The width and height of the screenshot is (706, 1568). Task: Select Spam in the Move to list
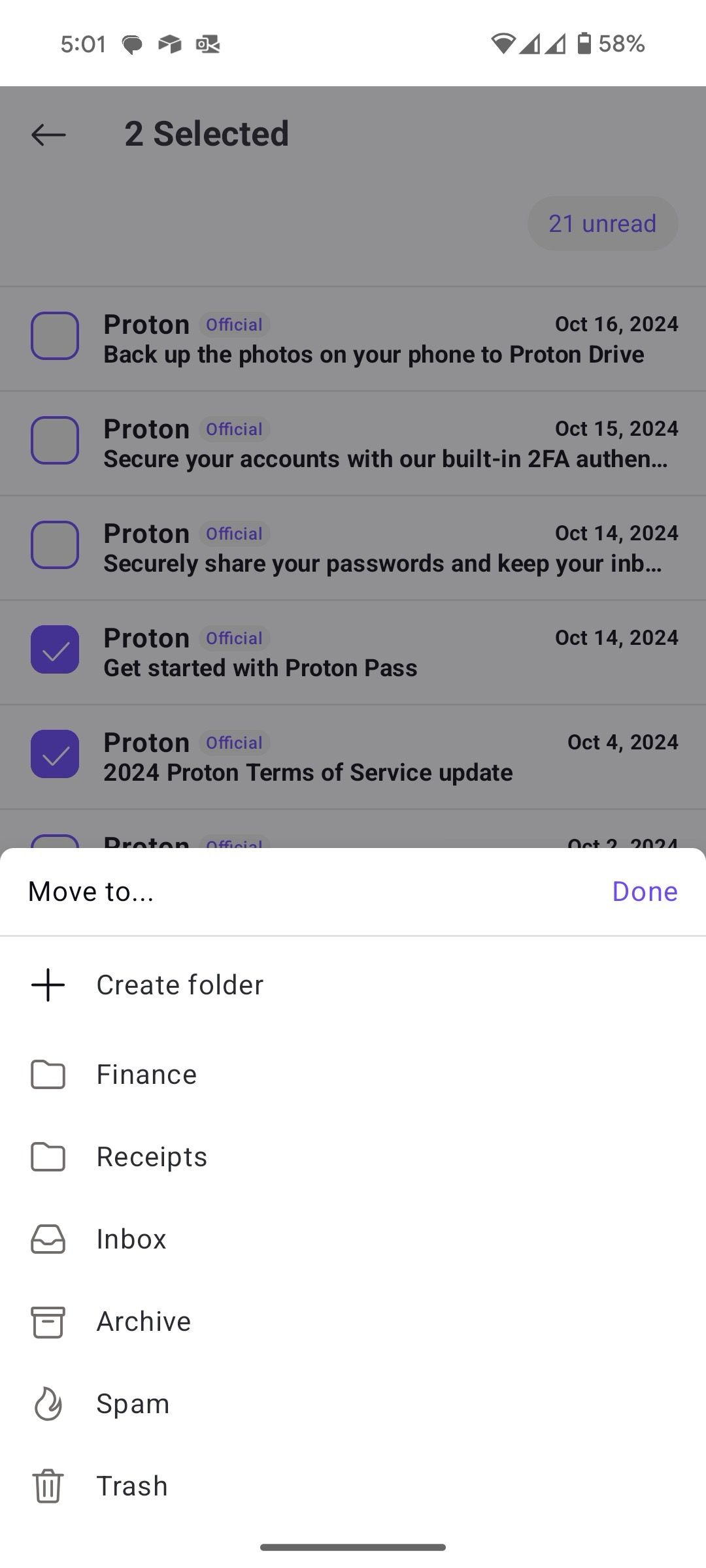(133, 1403)
